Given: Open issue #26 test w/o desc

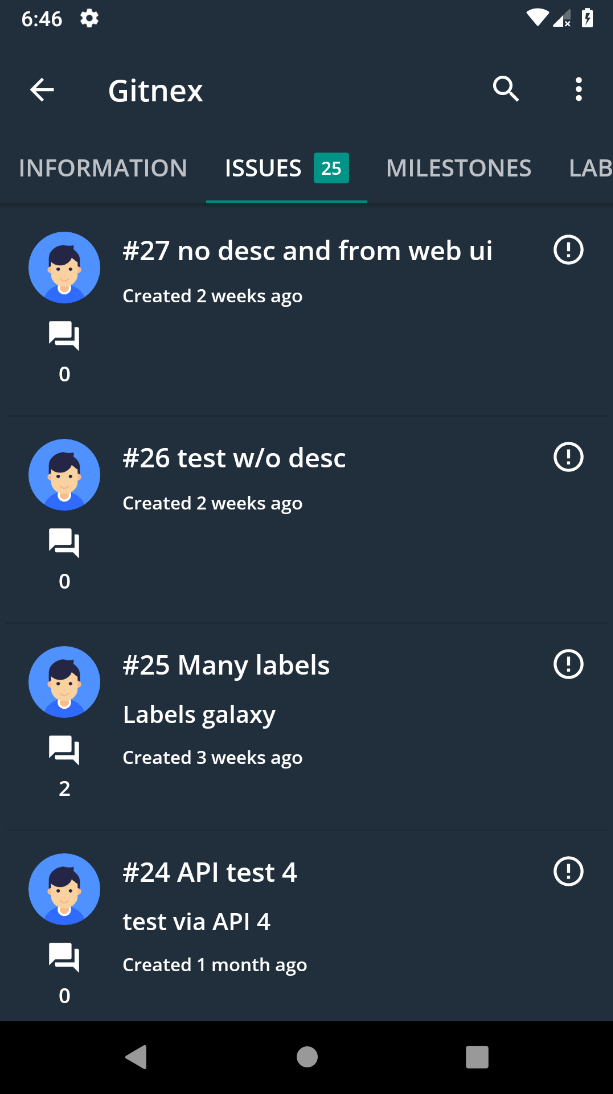Looking at the screenshot, I should (234, 458).
